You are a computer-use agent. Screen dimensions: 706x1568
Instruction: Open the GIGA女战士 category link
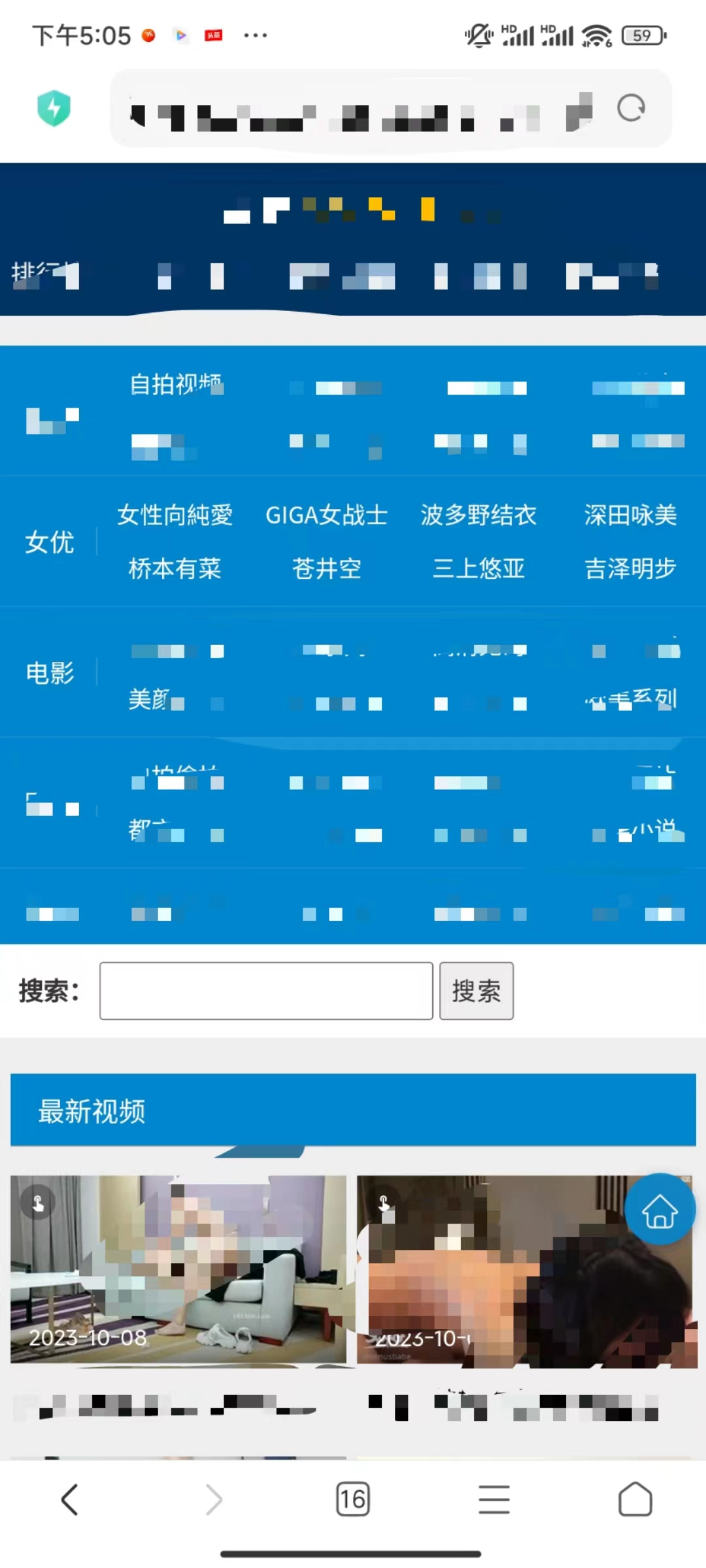click(x=326, y=515)
